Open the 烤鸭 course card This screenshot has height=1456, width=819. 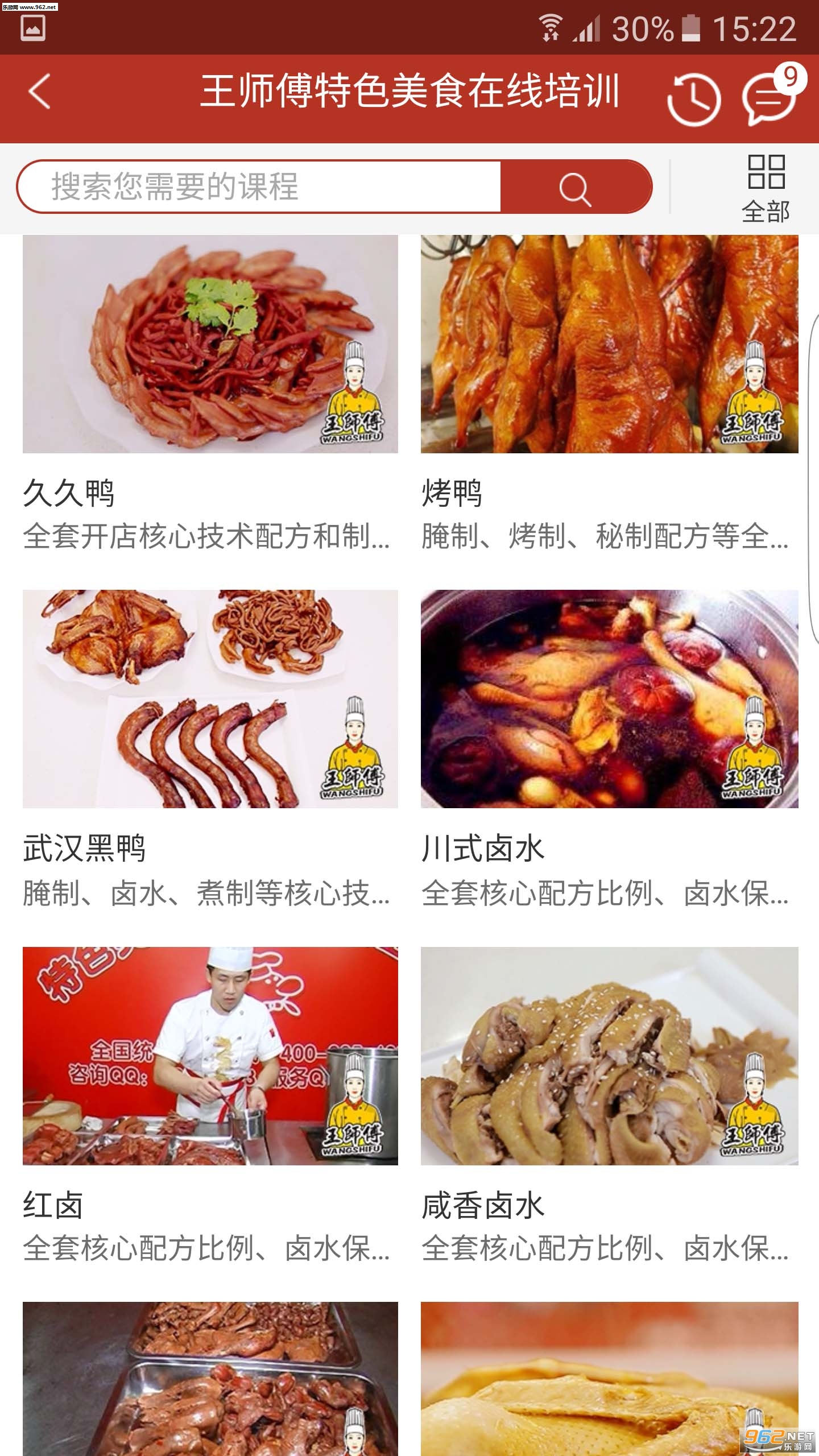609,392
